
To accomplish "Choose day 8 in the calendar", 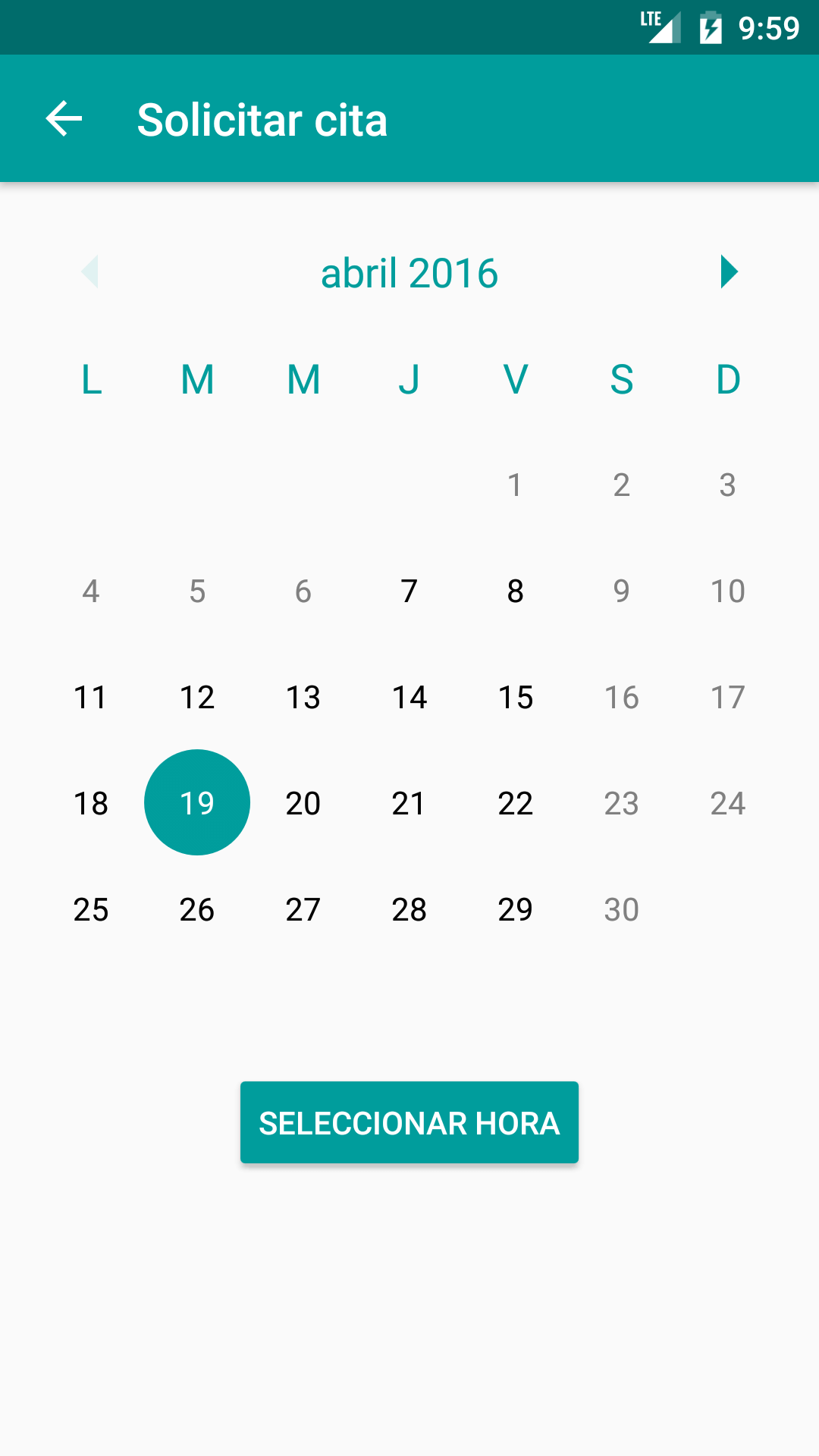I will coord(516,591).
